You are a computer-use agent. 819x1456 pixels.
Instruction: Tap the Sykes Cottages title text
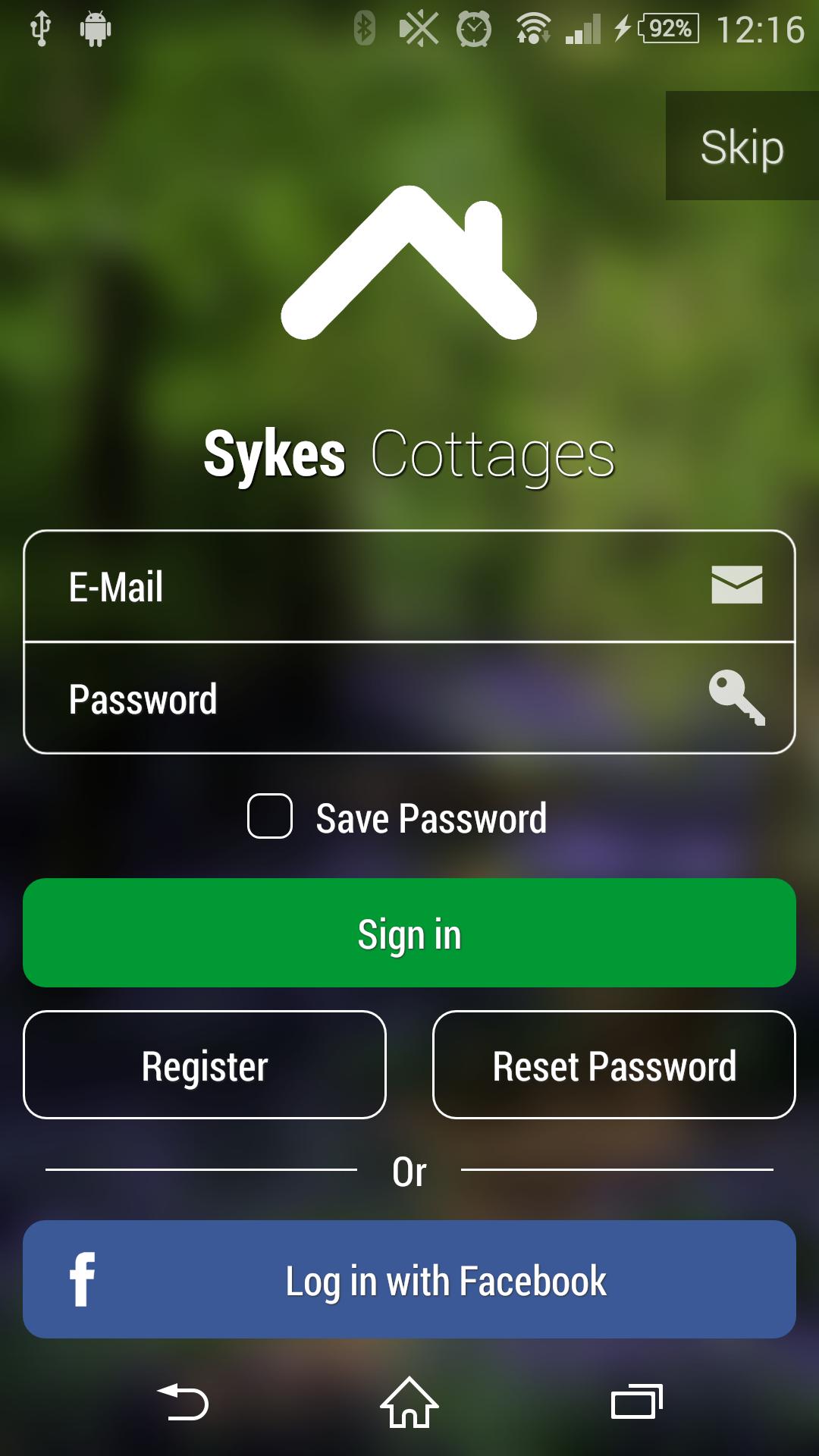click(x=409, y=455)
